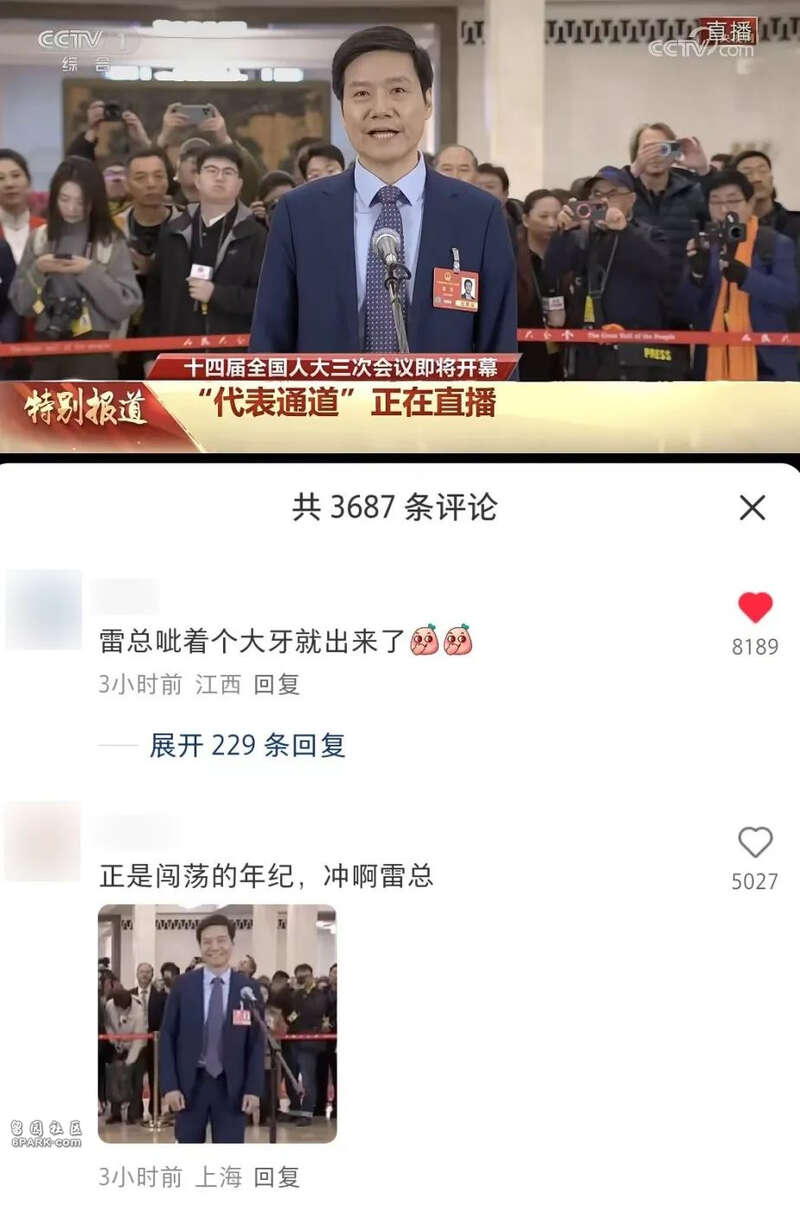Open the photo attached to the second comment
Image resolution: width=800 pixels, height=1205 pixels.
(x=217, y=1023)
